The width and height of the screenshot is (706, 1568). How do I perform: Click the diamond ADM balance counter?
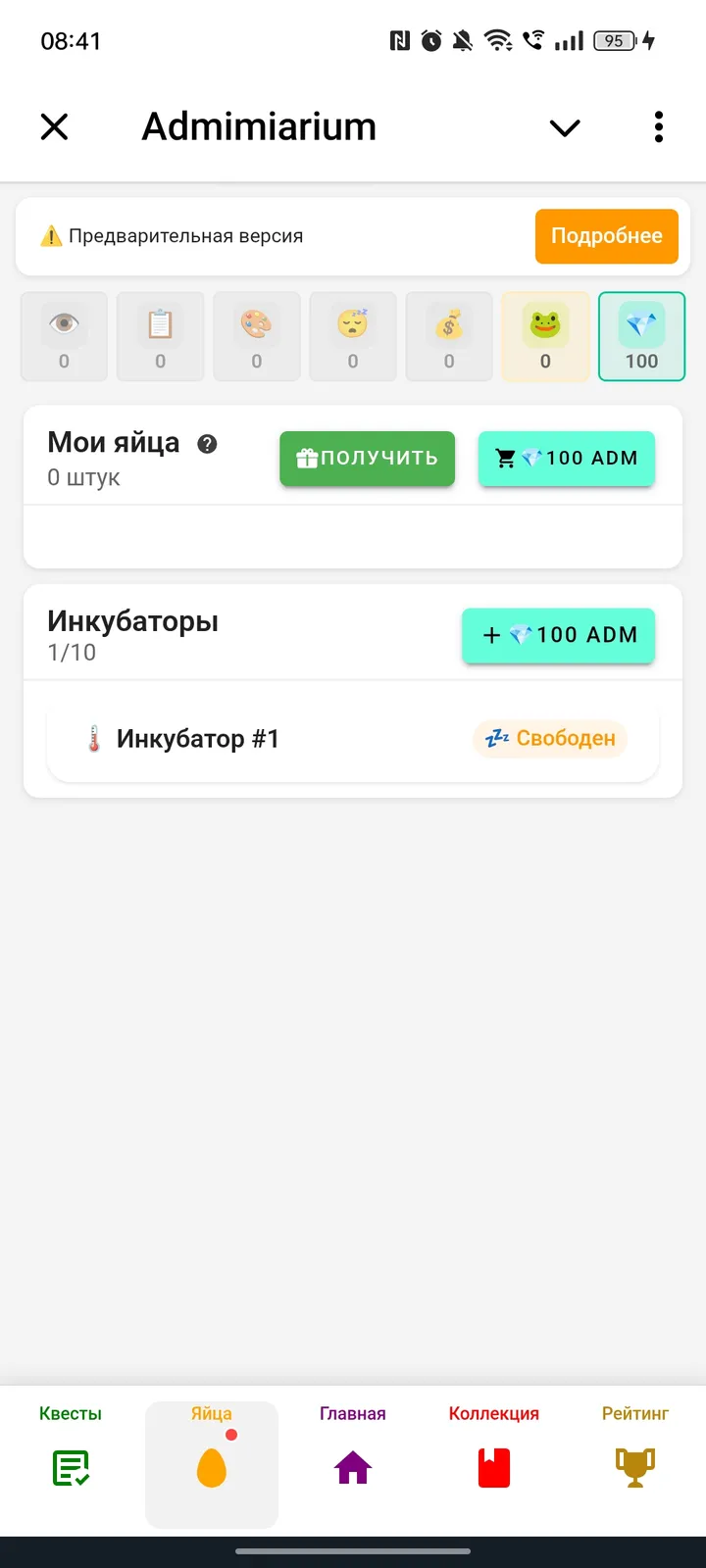641,336
